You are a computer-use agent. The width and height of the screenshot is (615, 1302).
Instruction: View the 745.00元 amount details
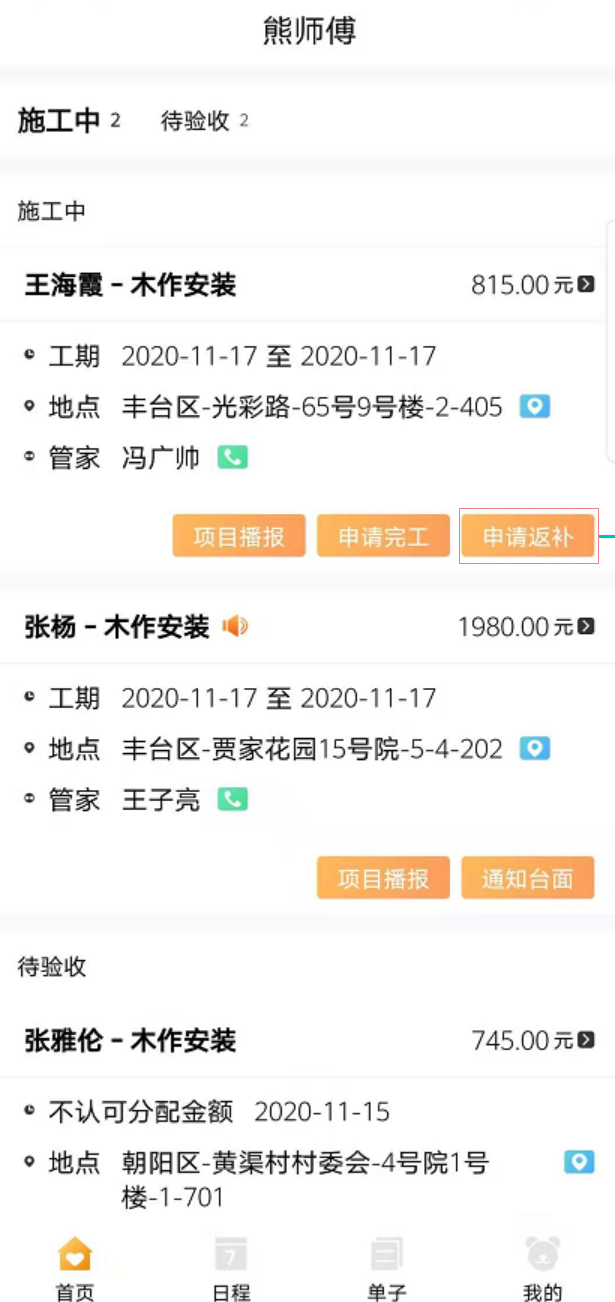point(533,1041)
